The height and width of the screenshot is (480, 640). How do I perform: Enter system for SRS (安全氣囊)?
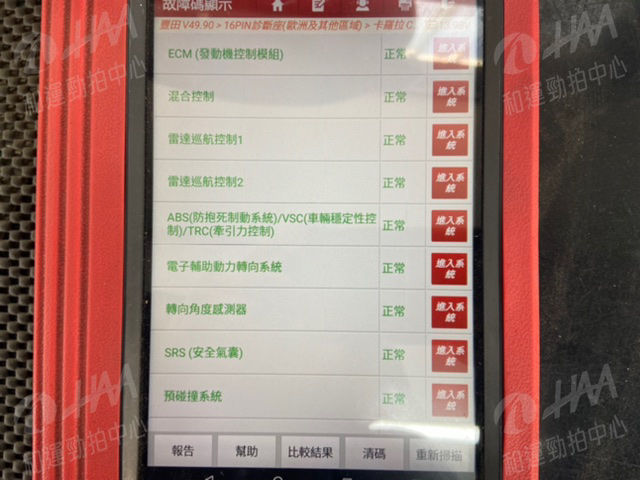(450, 354)
